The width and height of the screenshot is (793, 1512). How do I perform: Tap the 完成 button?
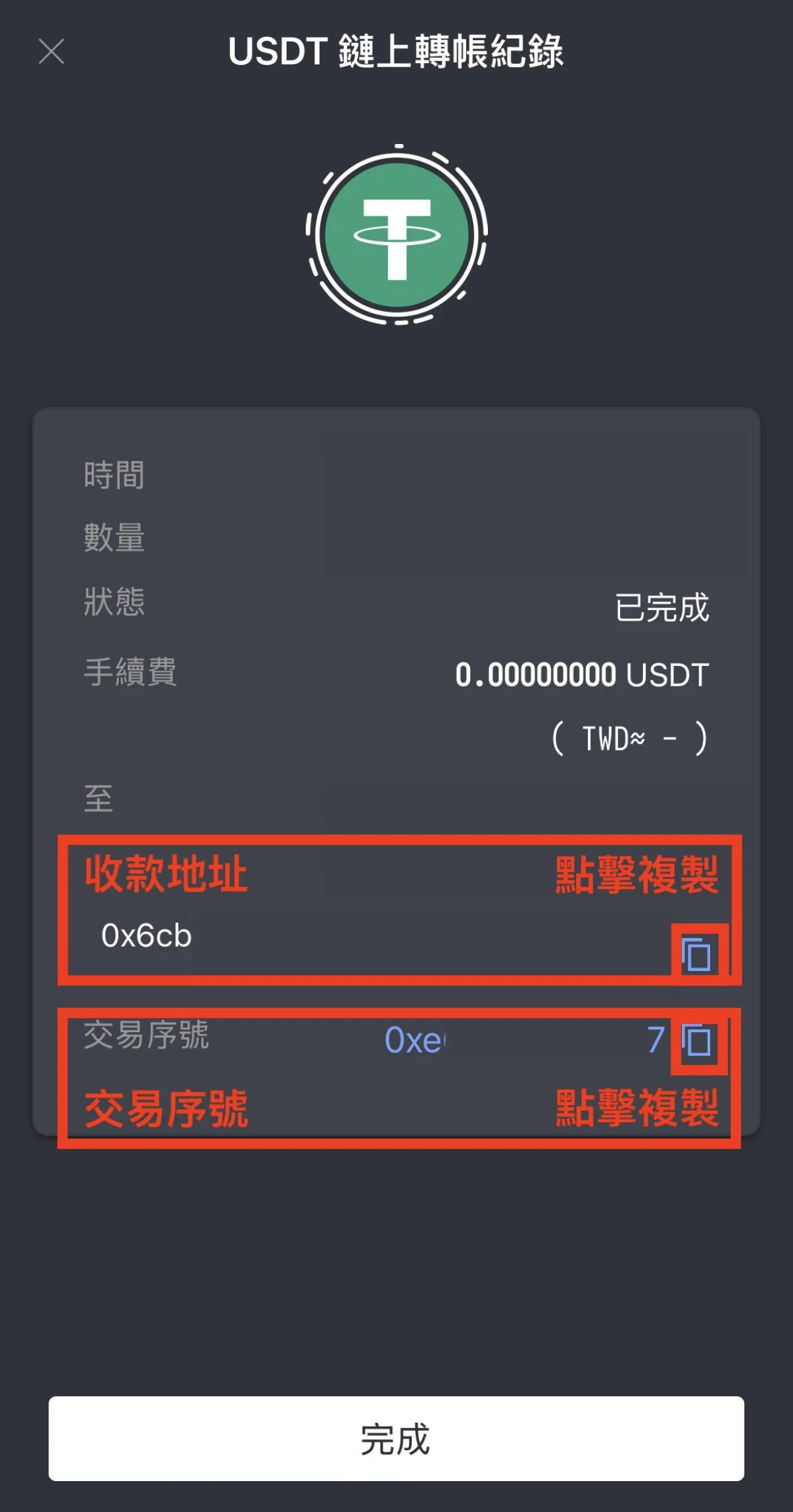point(396,1438)
